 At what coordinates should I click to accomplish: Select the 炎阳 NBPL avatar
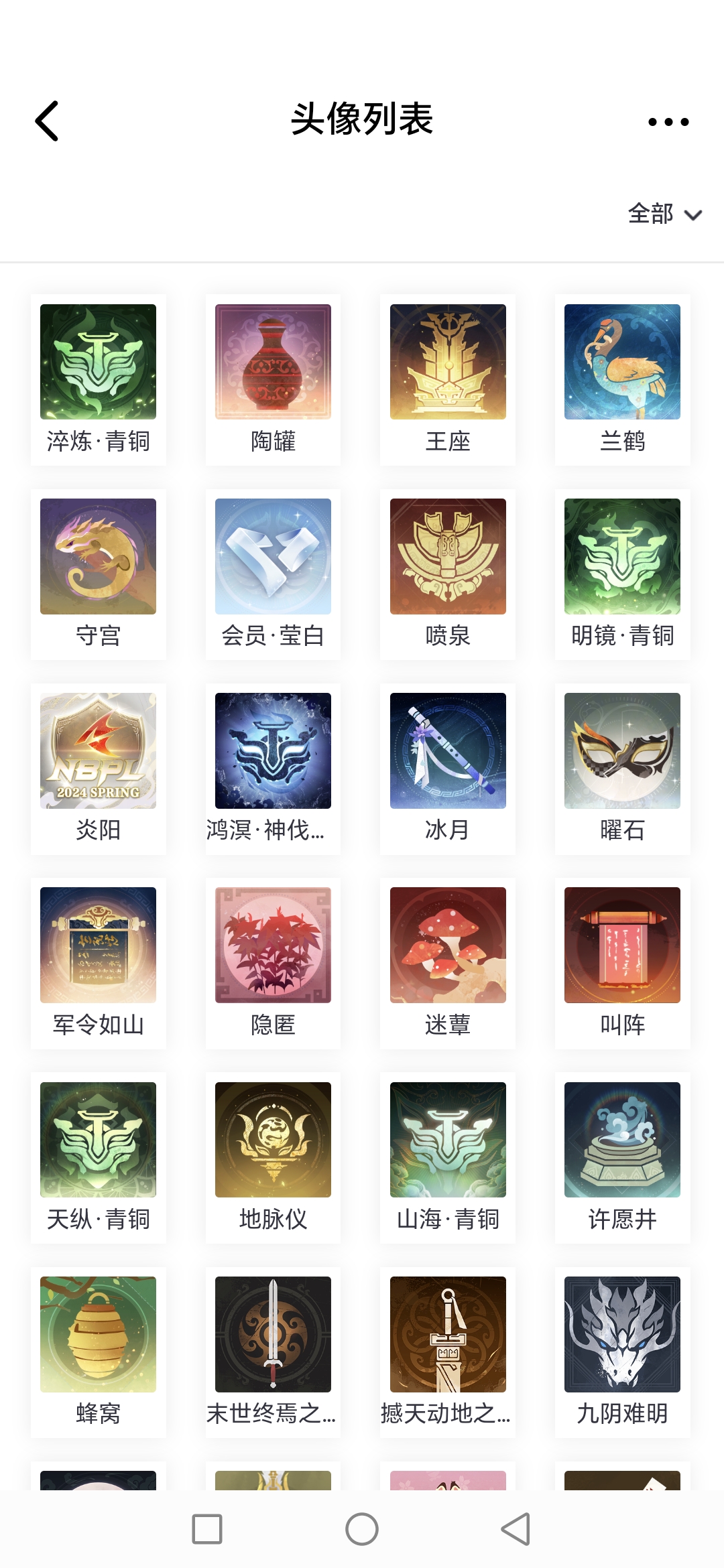click(x=98, y=751)
